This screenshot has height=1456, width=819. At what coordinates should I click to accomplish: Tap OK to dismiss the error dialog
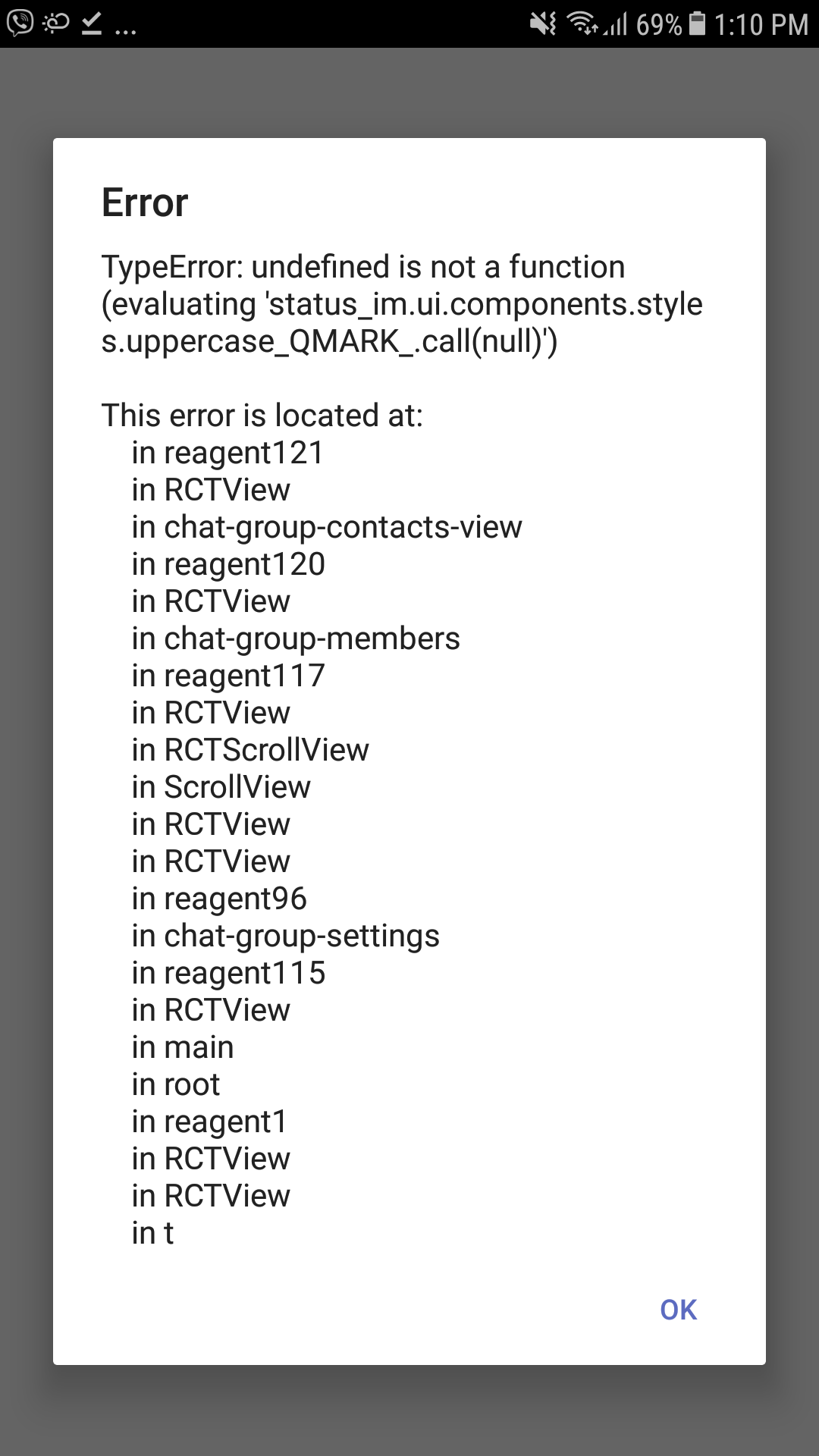tap(678, 1309)
